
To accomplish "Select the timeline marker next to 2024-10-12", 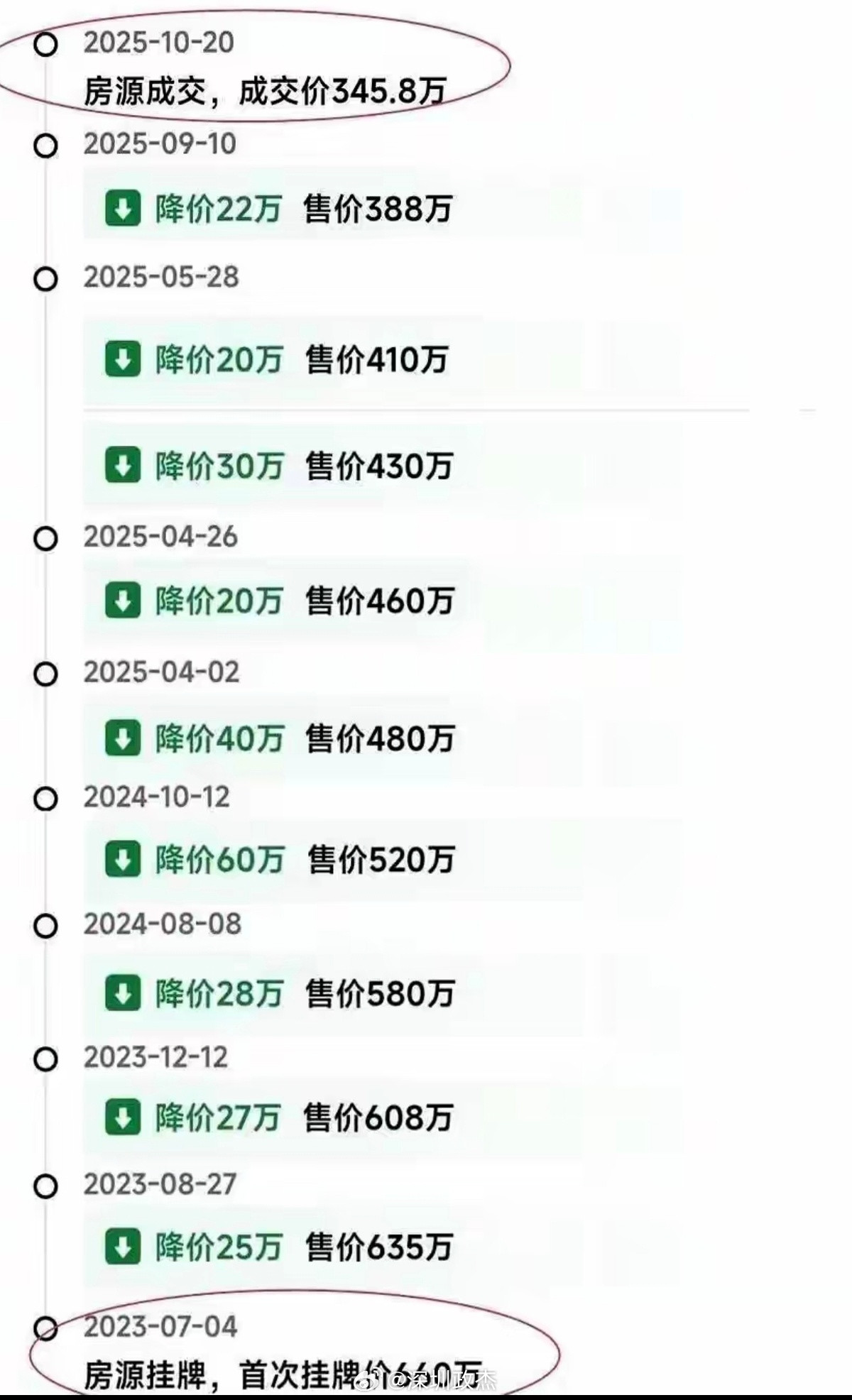I will 46,798.
